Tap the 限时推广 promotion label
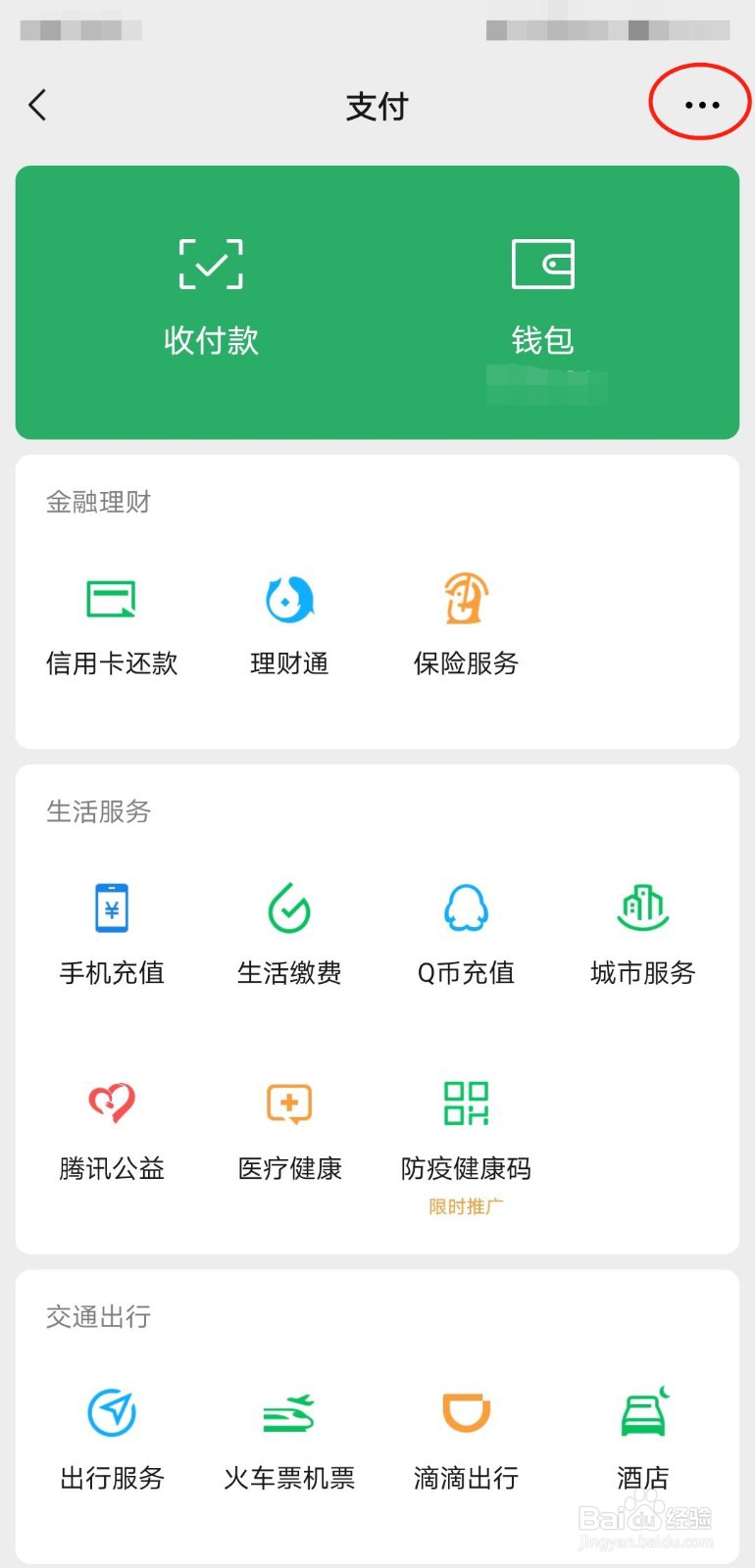The image size is (755, 1568). point(465,1207)
